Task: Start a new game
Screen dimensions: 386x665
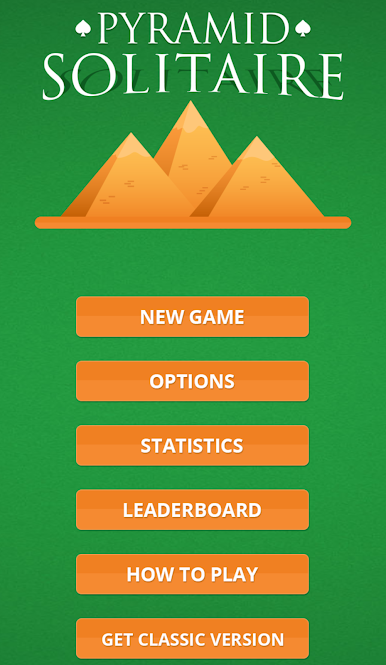Action: pos(192,317)
